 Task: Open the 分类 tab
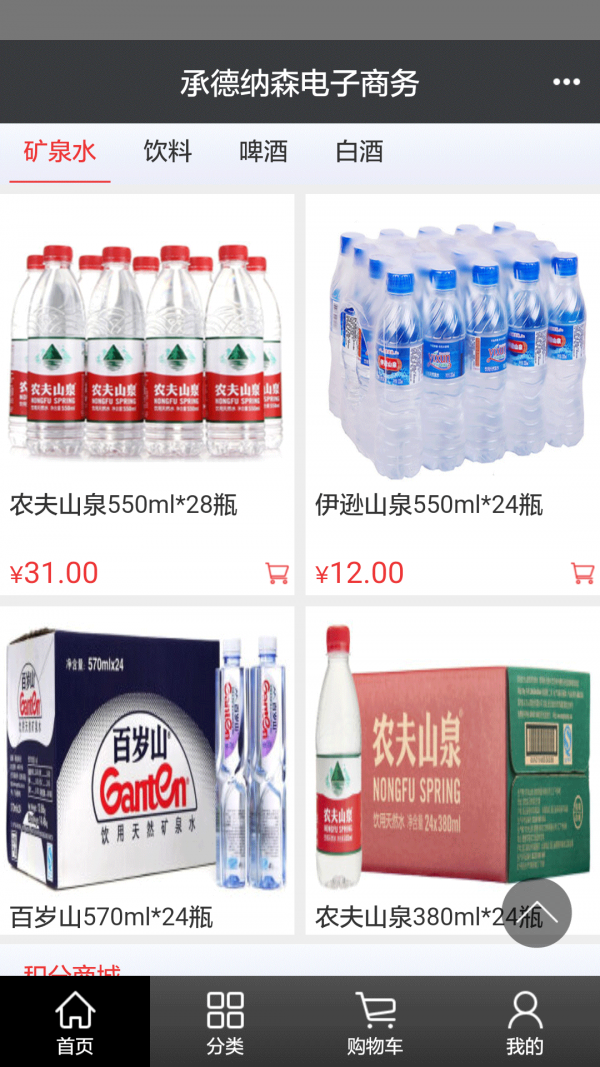tap(225, 1022)
